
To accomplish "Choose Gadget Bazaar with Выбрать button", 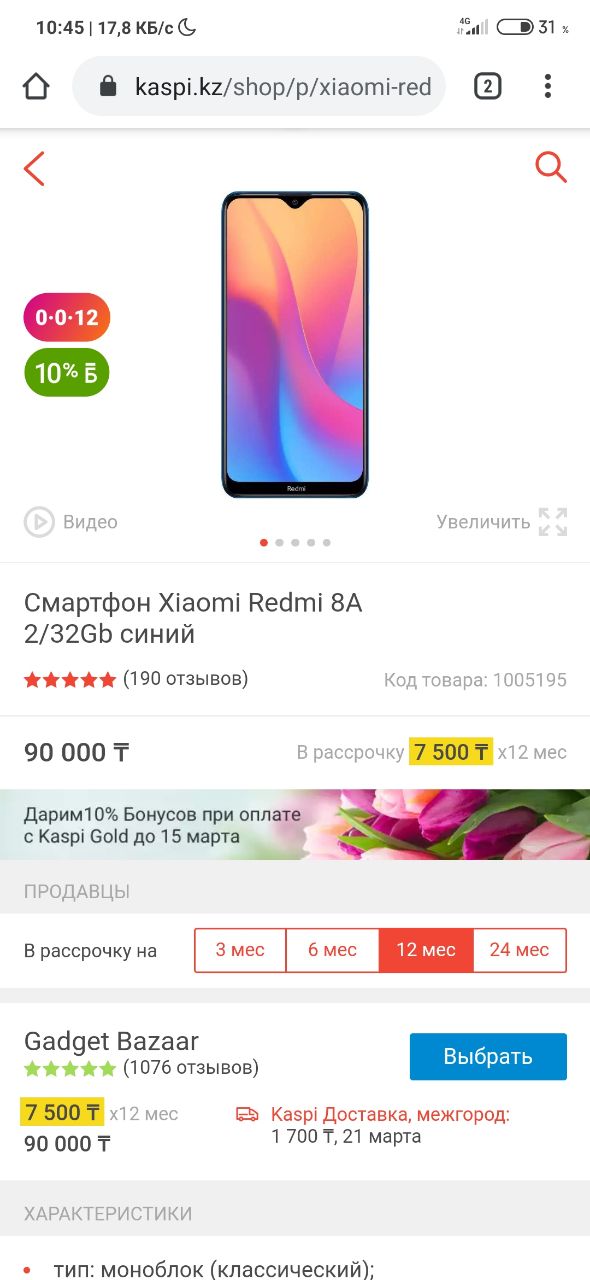I will 488,1057.
